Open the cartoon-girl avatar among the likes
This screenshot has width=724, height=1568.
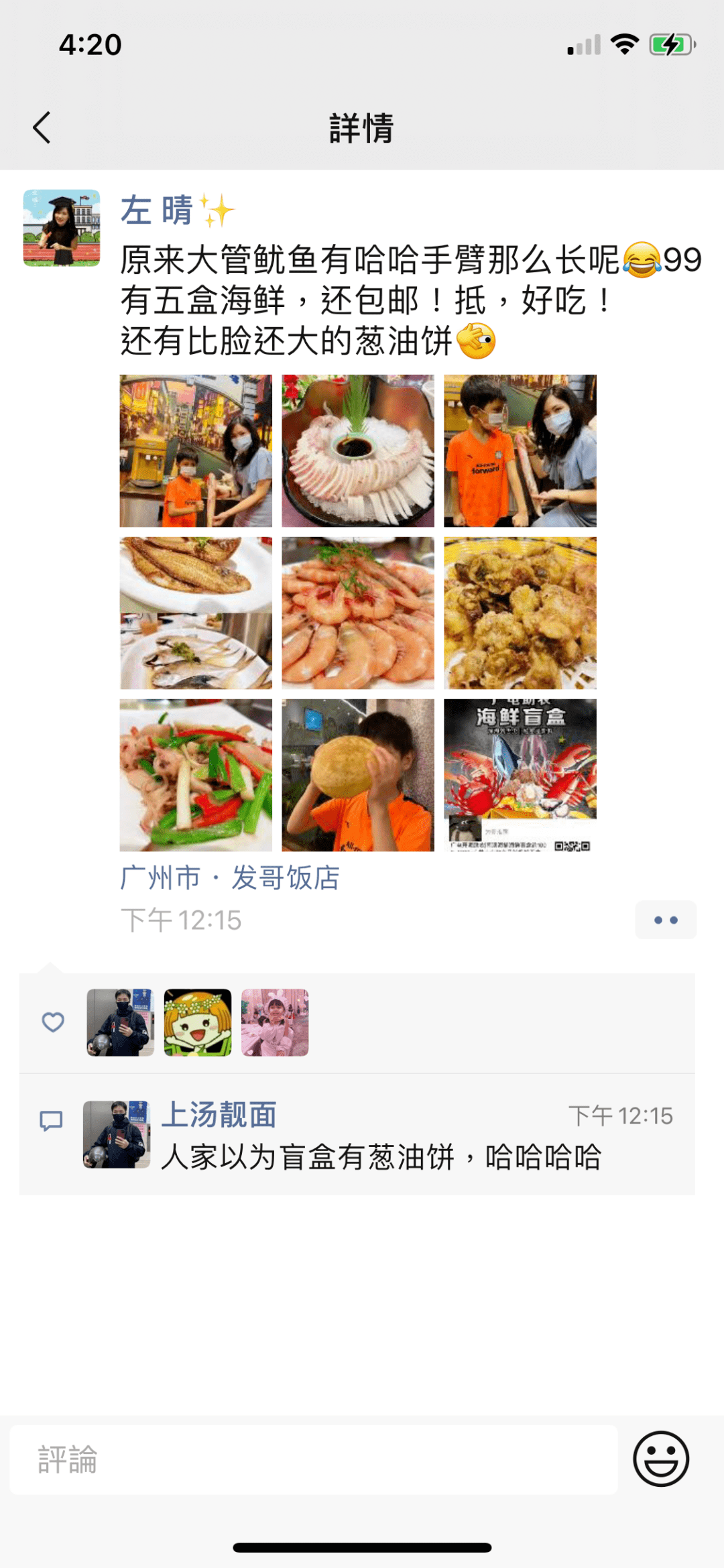pyautogui.click(x=198, y=1022)
